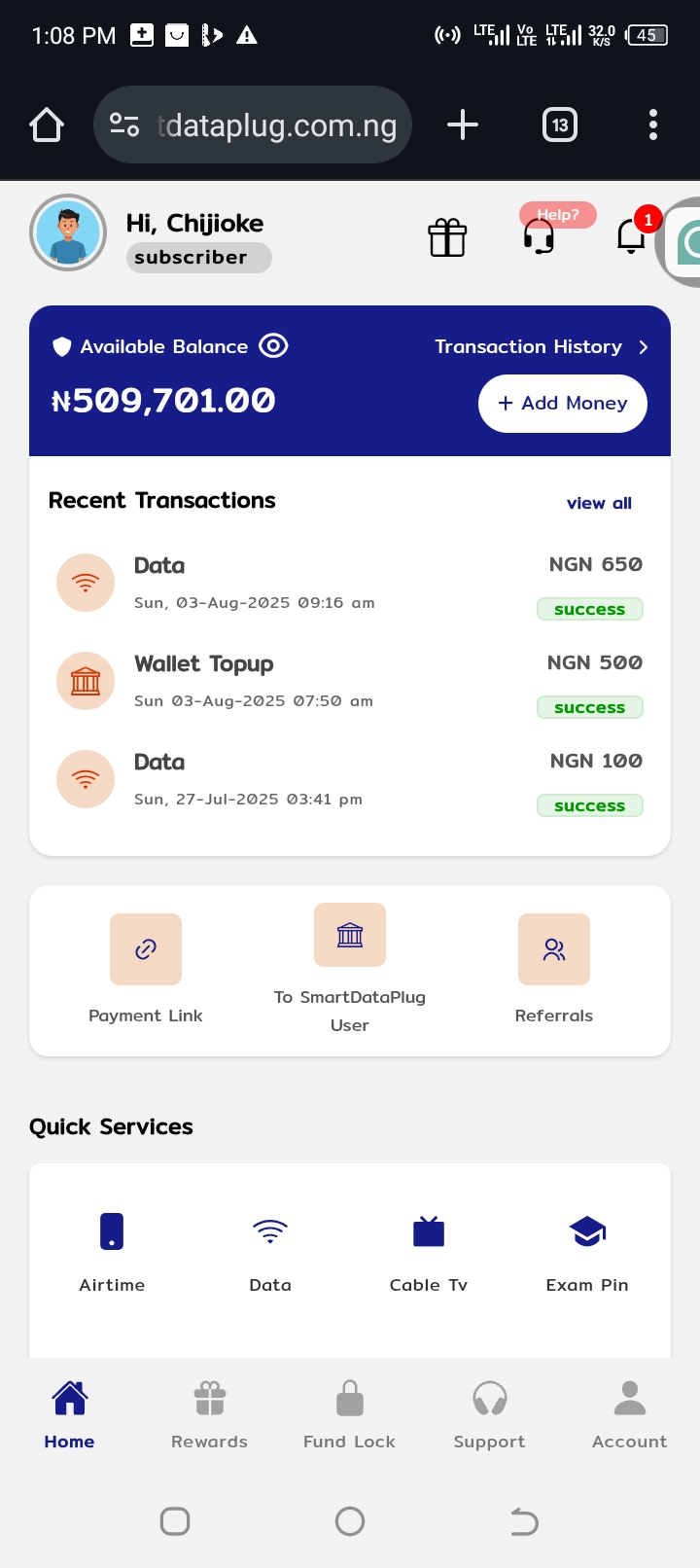Open Transaction History
Viewport: 700px width, 1568px height.
(x=541, y=347)
